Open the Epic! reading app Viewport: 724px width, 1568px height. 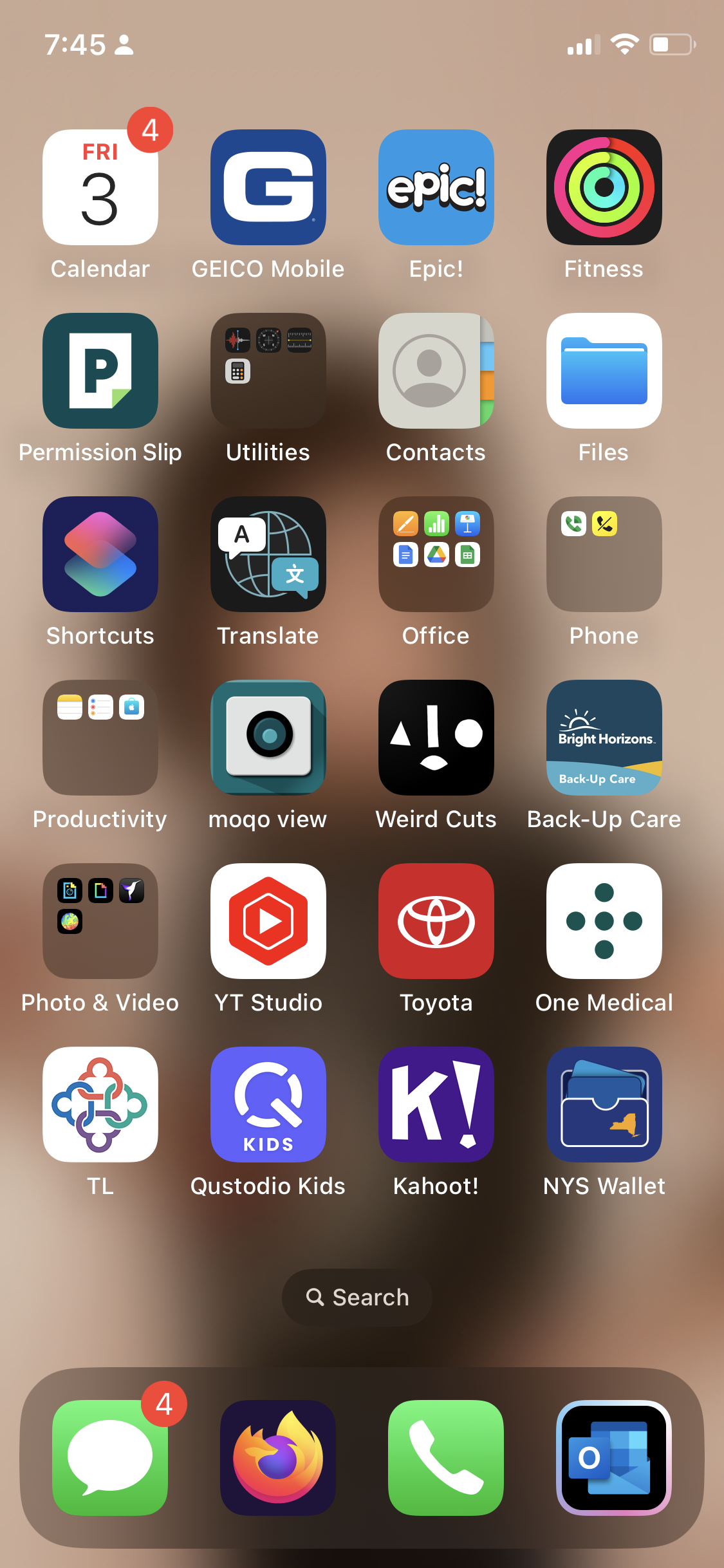[x=436, y=187]
